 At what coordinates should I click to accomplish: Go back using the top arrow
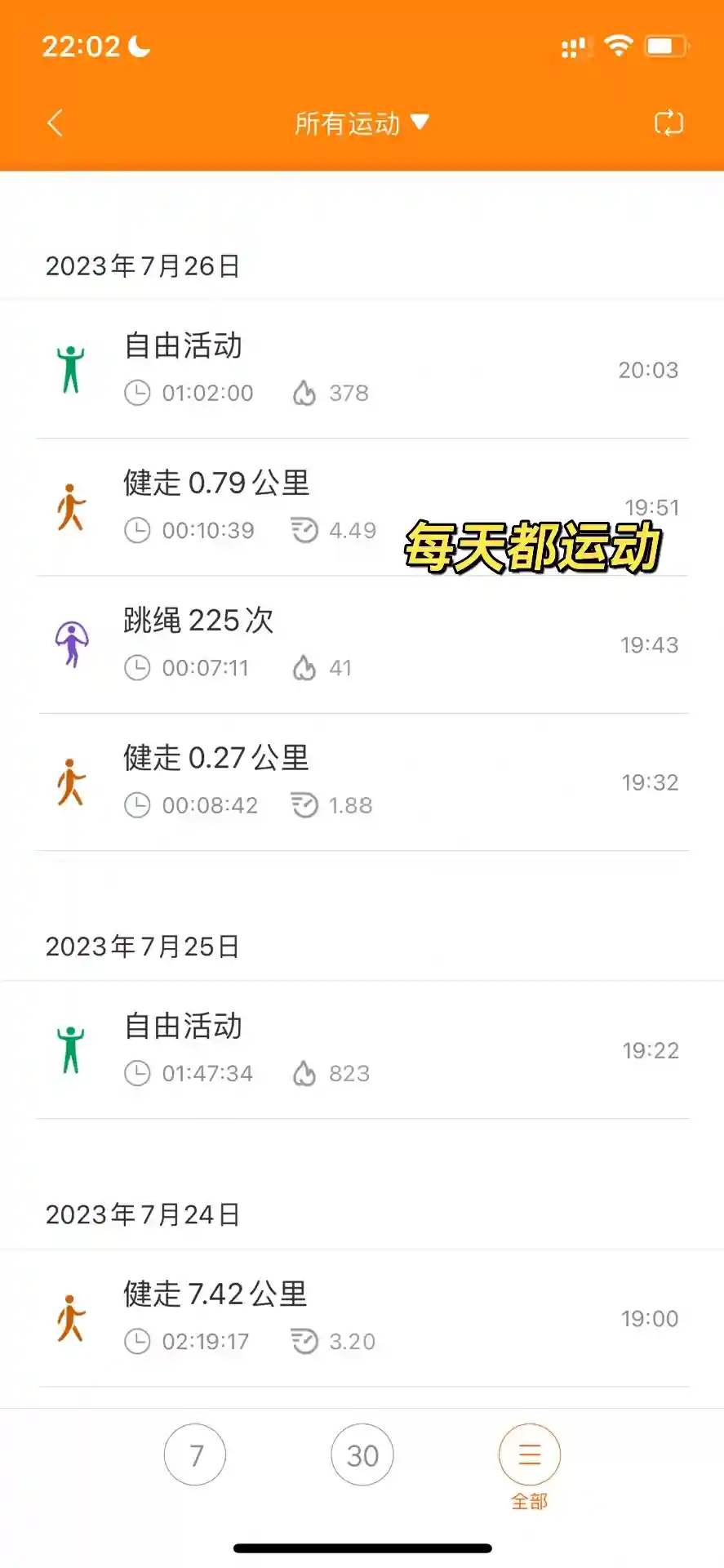(56, 123)
